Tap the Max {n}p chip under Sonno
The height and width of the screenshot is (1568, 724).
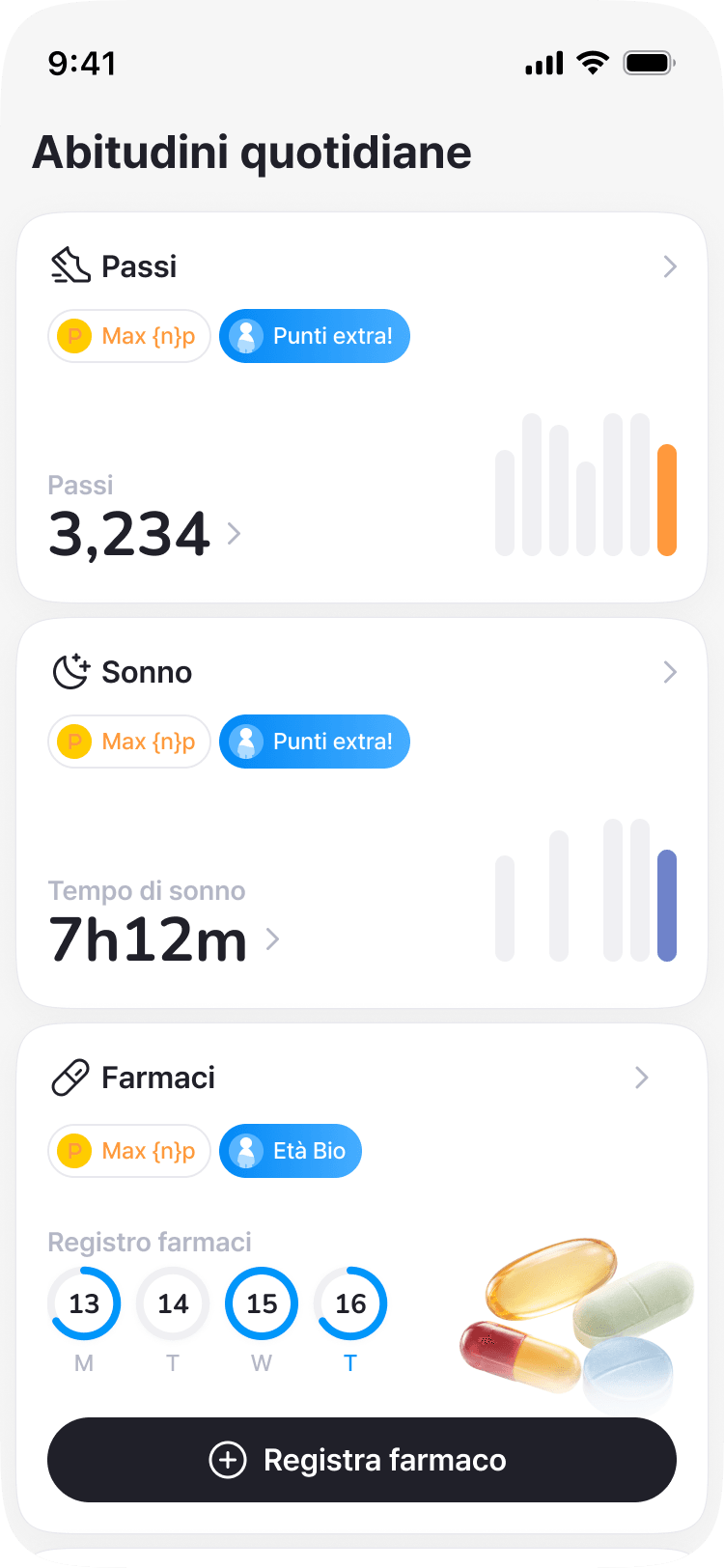[x=129, y=742]
